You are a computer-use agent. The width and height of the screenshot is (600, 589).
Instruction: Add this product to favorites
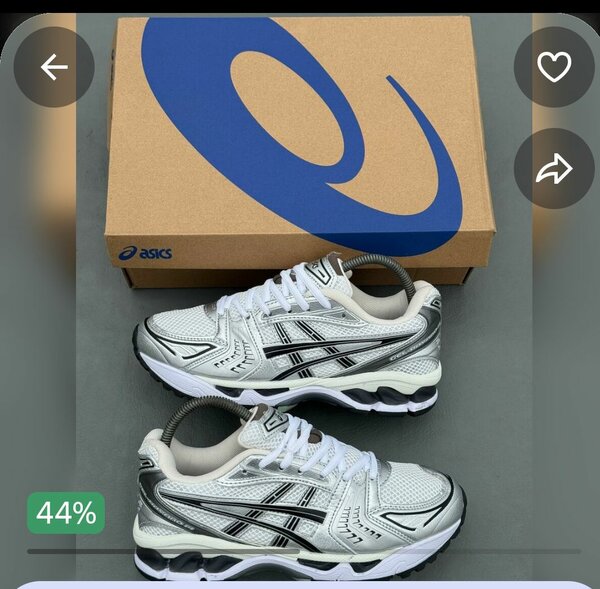tap(554, 67)
